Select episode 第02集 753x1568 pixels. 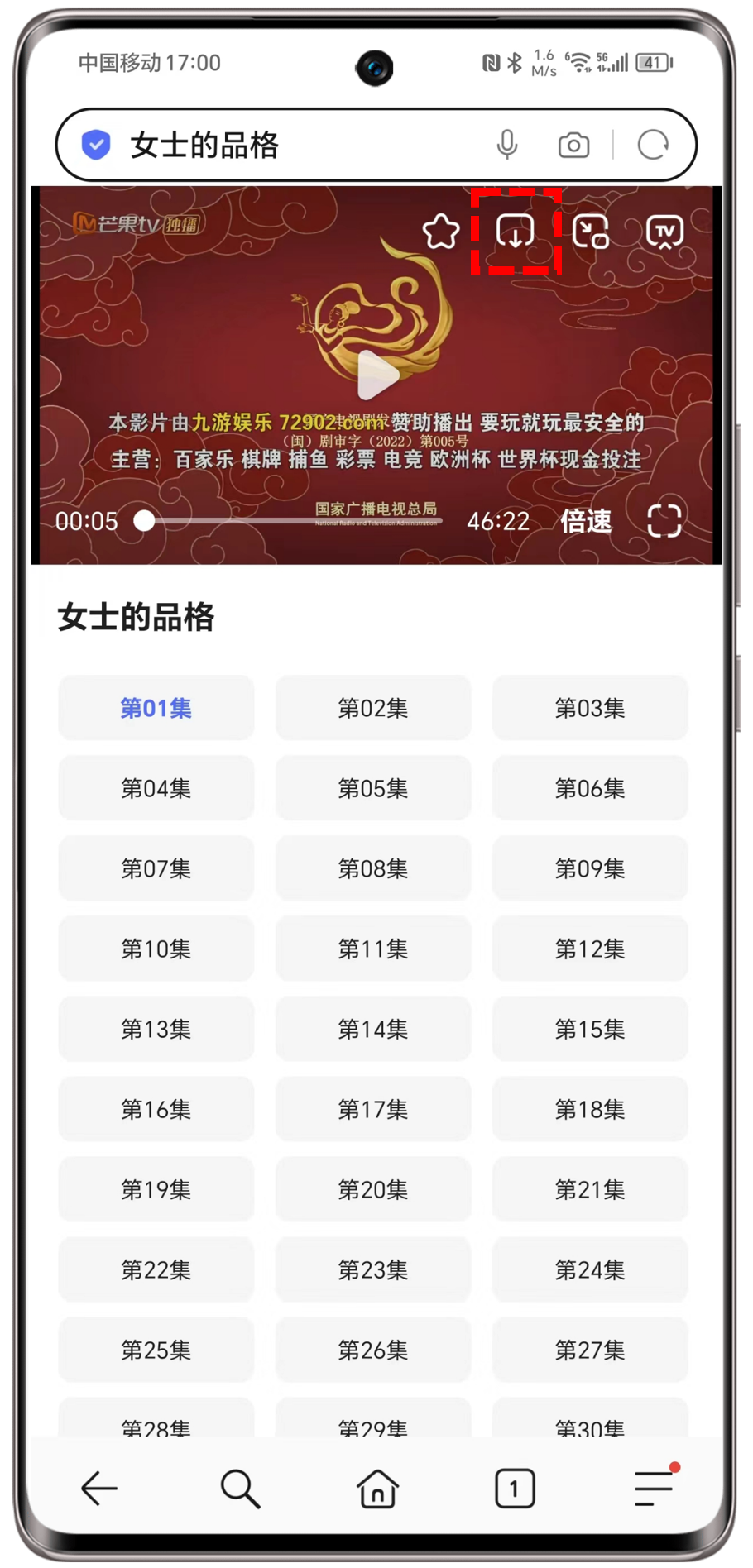click(373, 708)
